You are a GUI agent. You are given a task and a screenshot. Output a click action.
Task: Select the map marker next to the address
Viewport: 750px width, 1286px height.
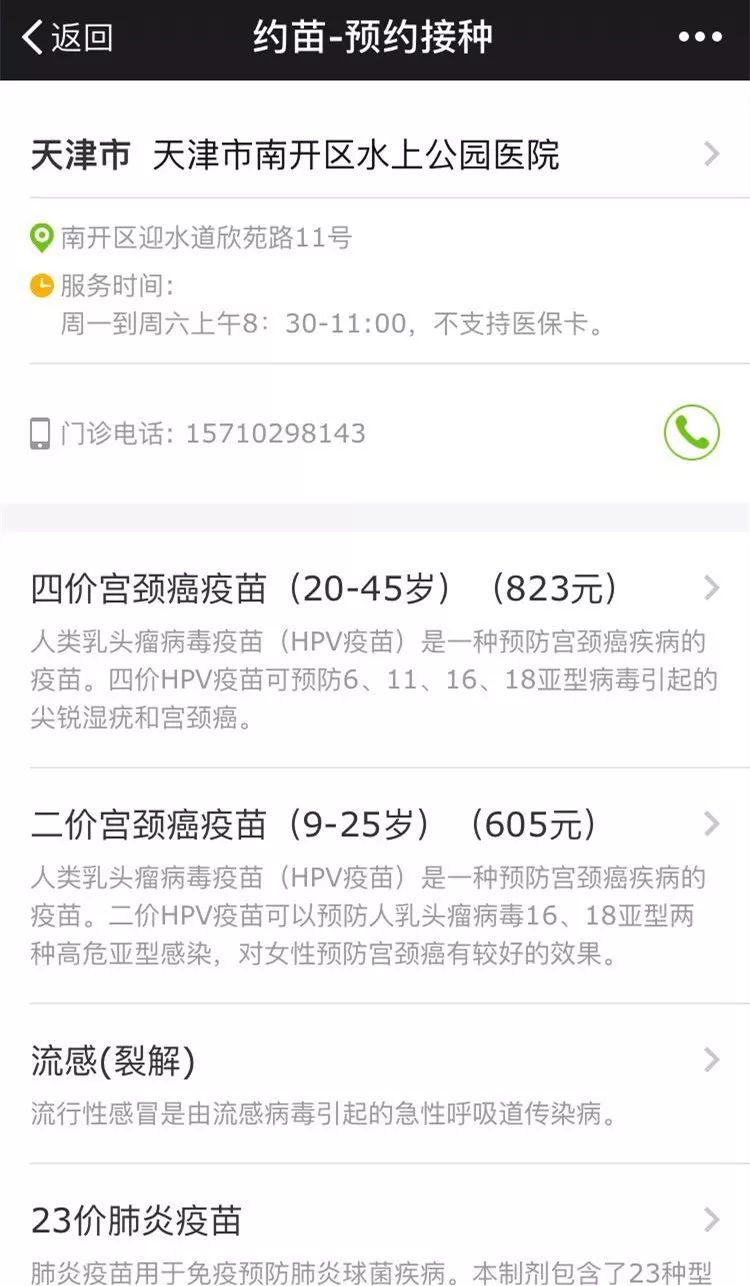tap(41, 237)
